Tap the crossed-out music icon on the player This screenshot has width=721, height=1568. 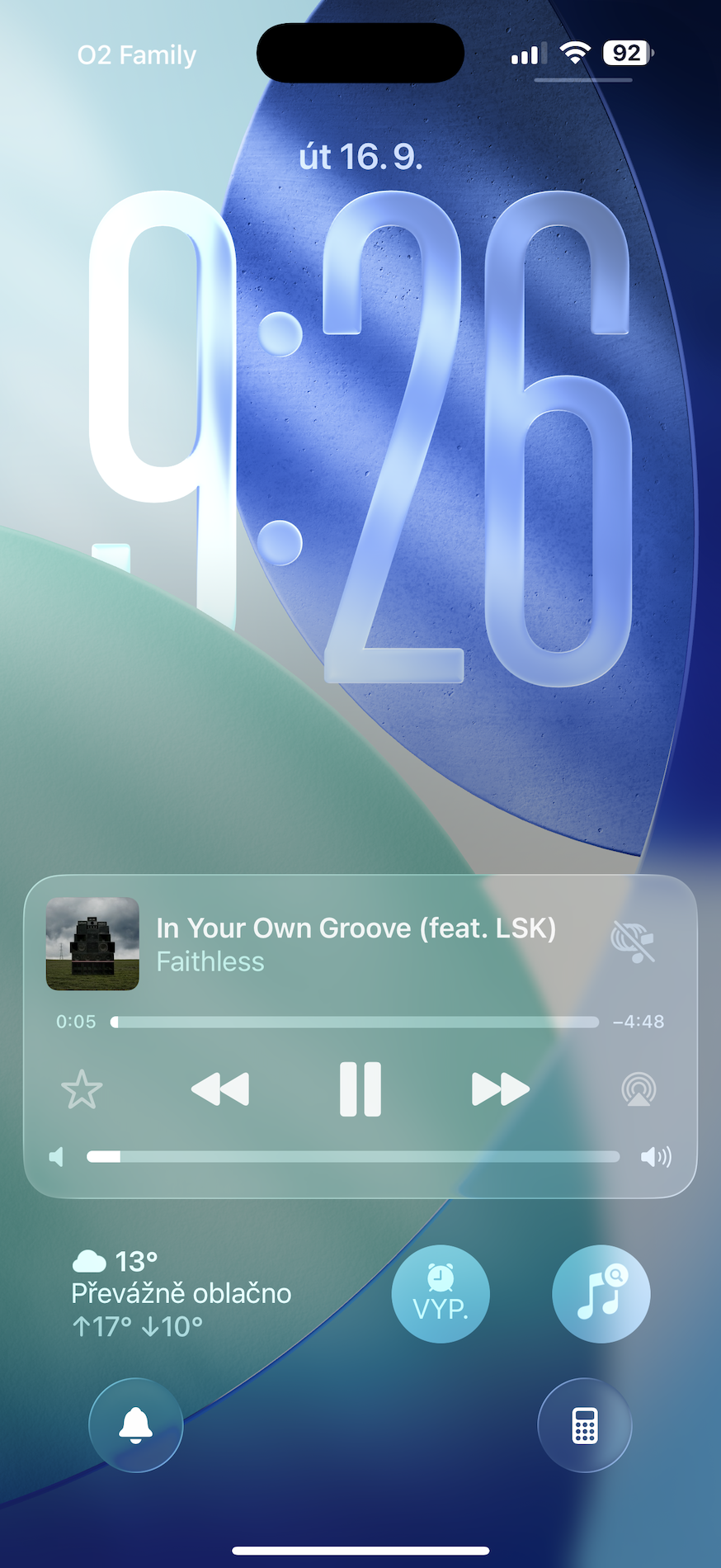633,942
